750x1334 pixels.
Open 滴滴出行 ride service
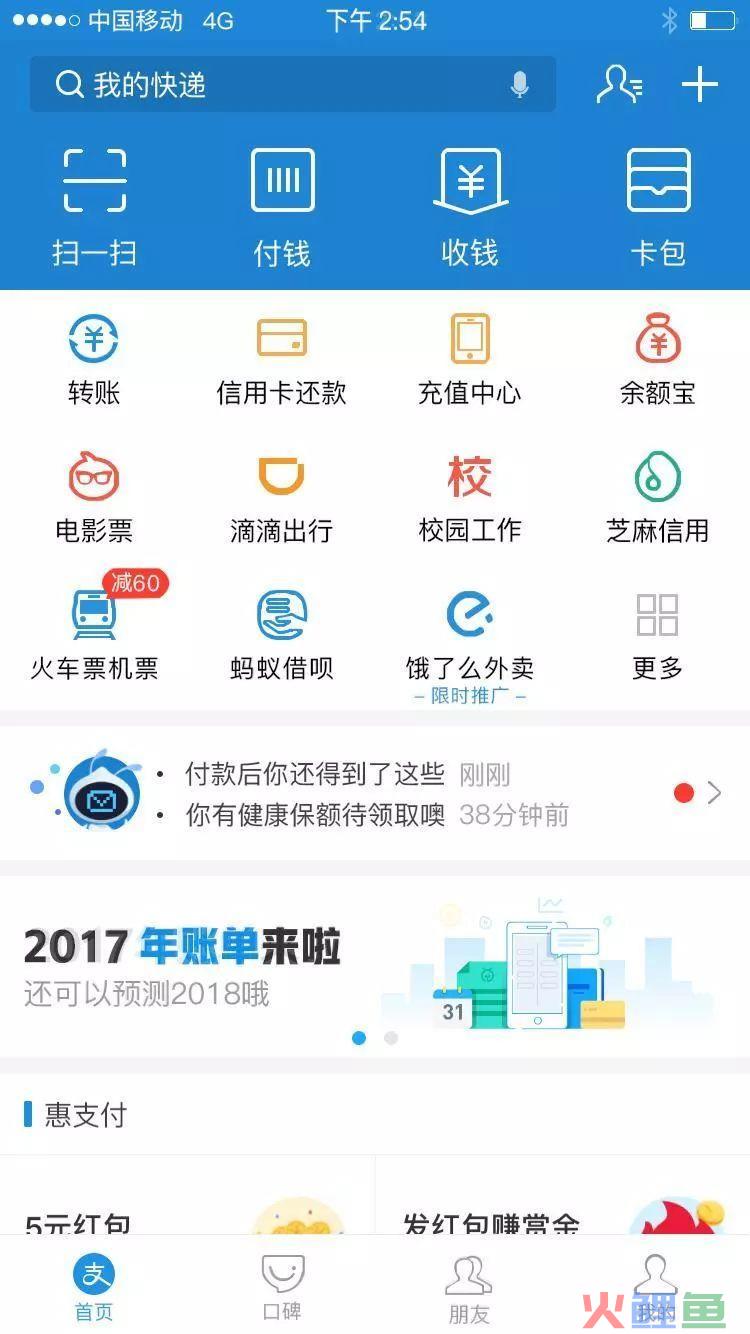(x=282, y=496)
